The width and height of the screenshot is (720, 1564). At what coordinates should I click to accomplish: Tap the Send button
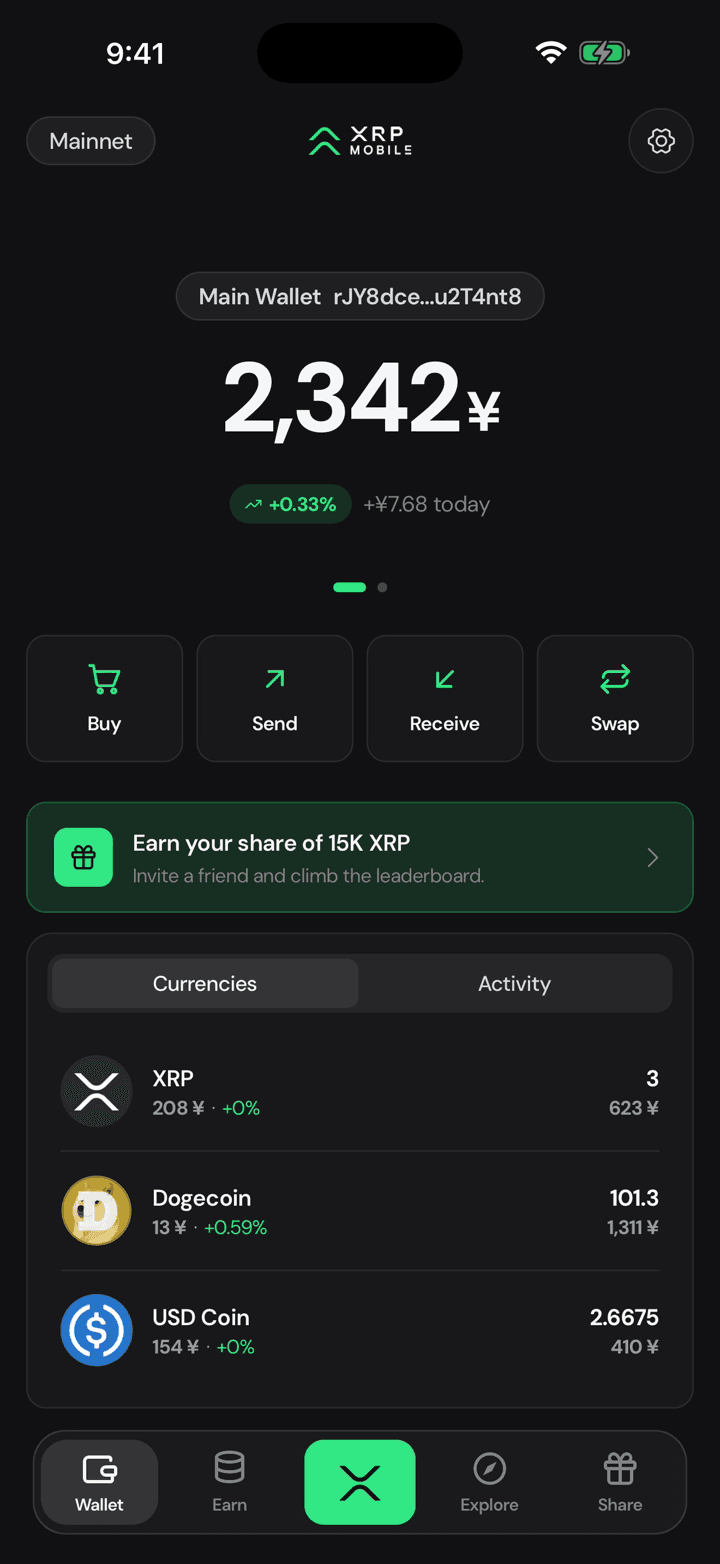coord(275,698)
